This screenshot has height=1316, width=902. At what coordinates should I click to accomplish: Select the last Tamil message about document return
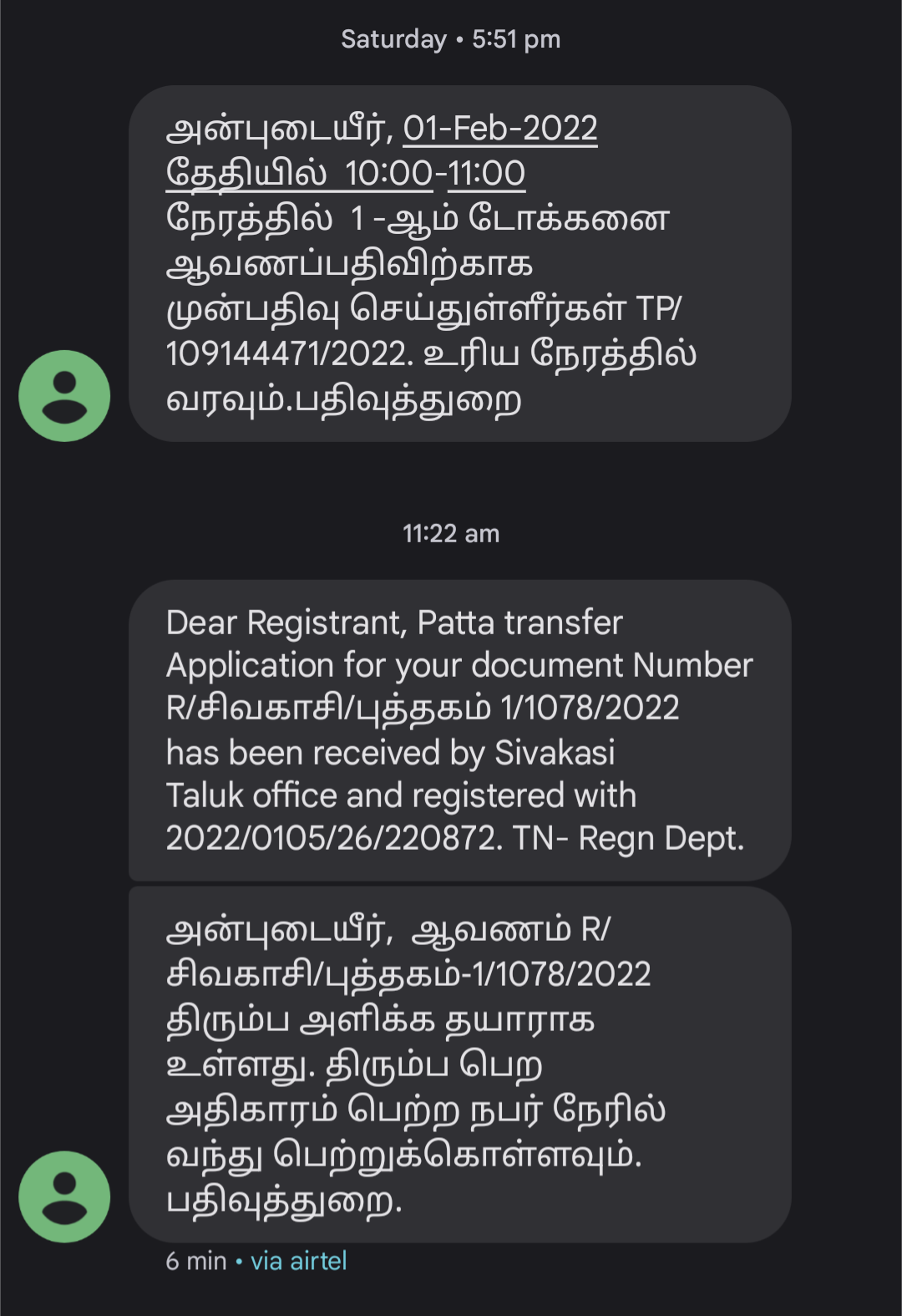(x=459, y=1064)
